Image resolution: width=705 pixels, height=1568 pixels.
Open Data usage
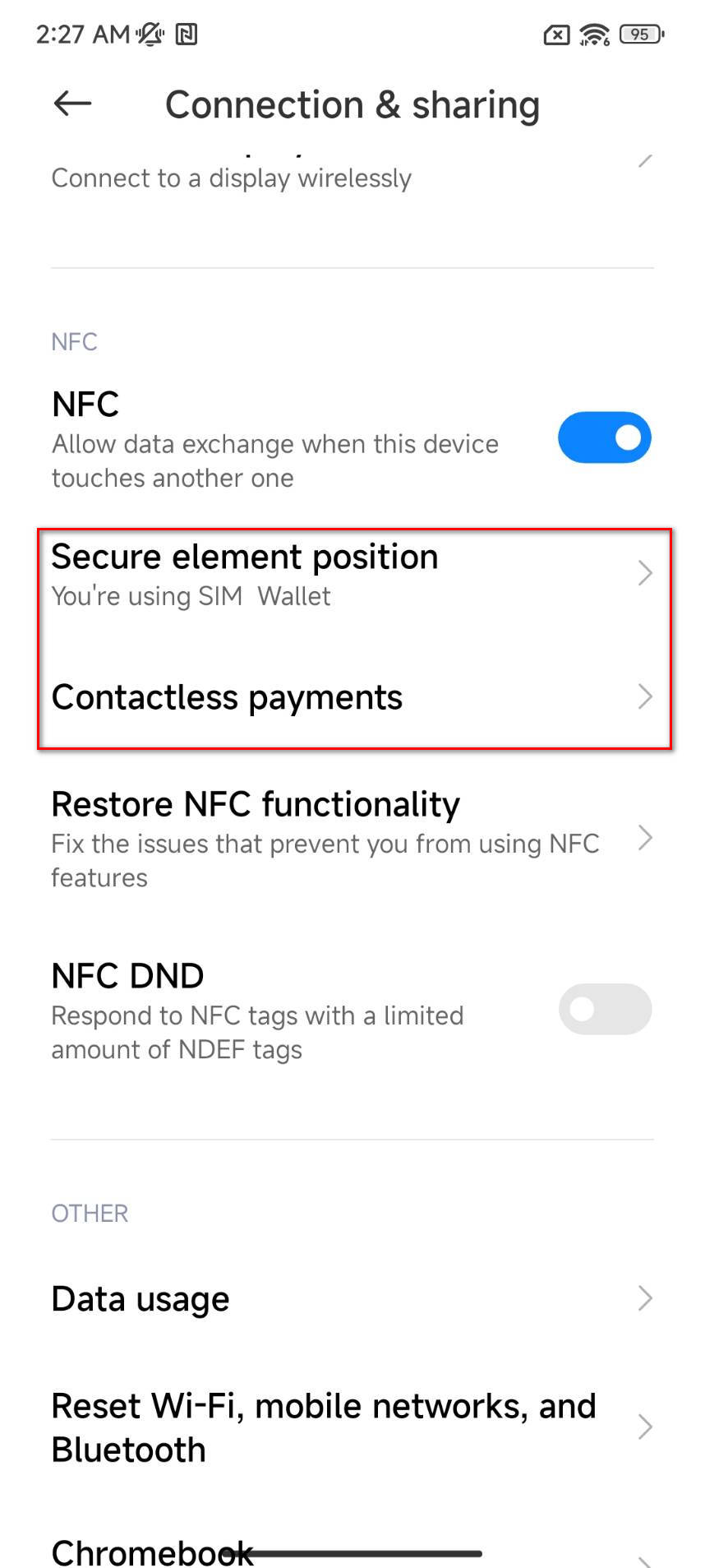pyautogui.click(x=352, y=1299)
